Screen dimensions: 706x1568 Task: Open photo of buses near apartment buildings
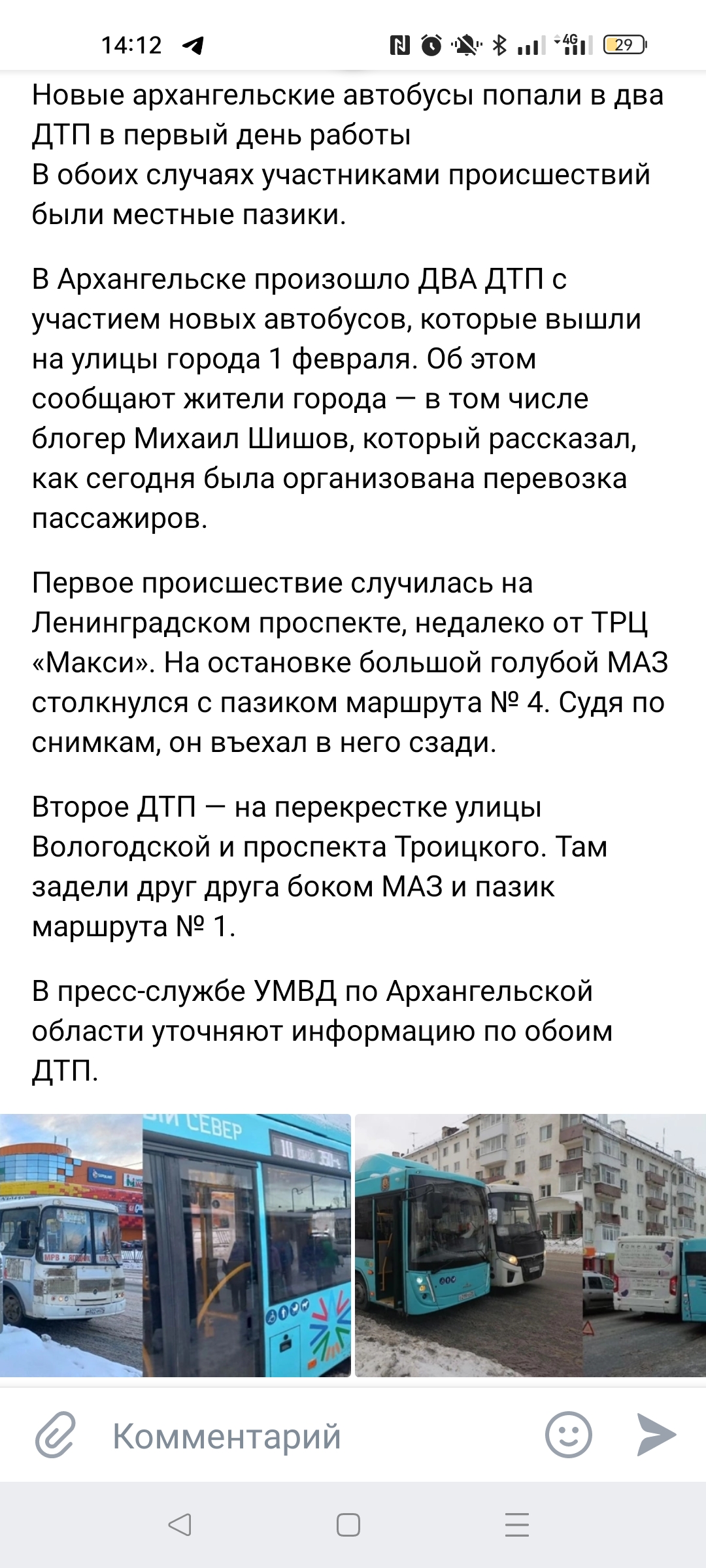click(x=530, y=1245)
